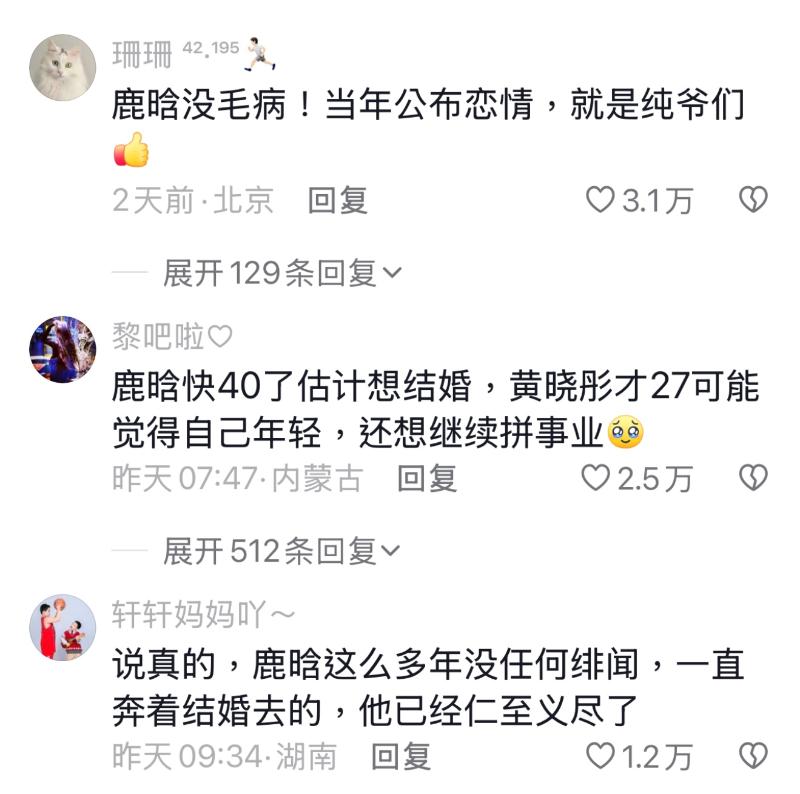Dislike 黎吧啦's comment
This screenshot has width=800, height=794.
pyautogui.click(x=752, y=479)
